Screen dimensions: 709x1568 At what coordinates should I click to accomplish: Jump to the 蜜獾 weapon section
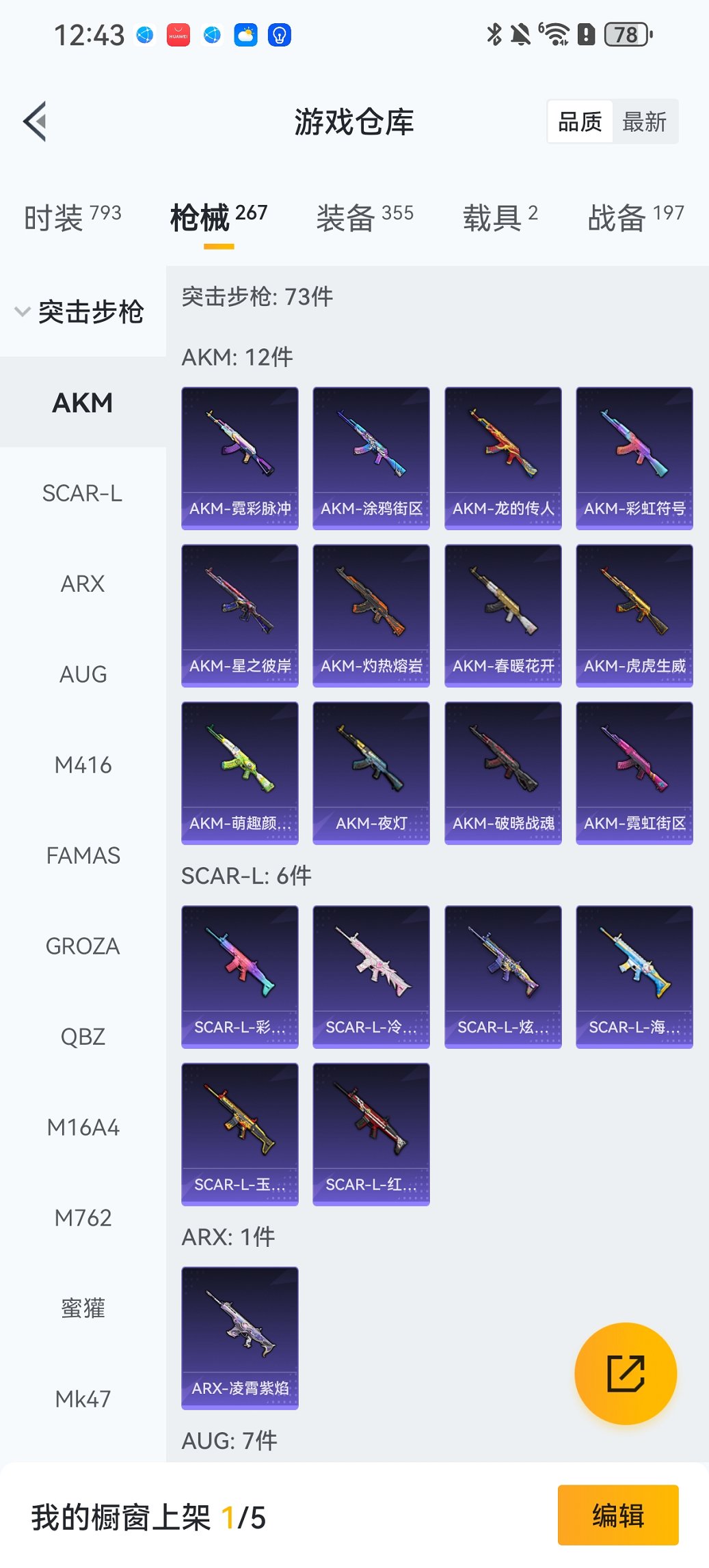pyautogui.click(x=82, y=1308)
